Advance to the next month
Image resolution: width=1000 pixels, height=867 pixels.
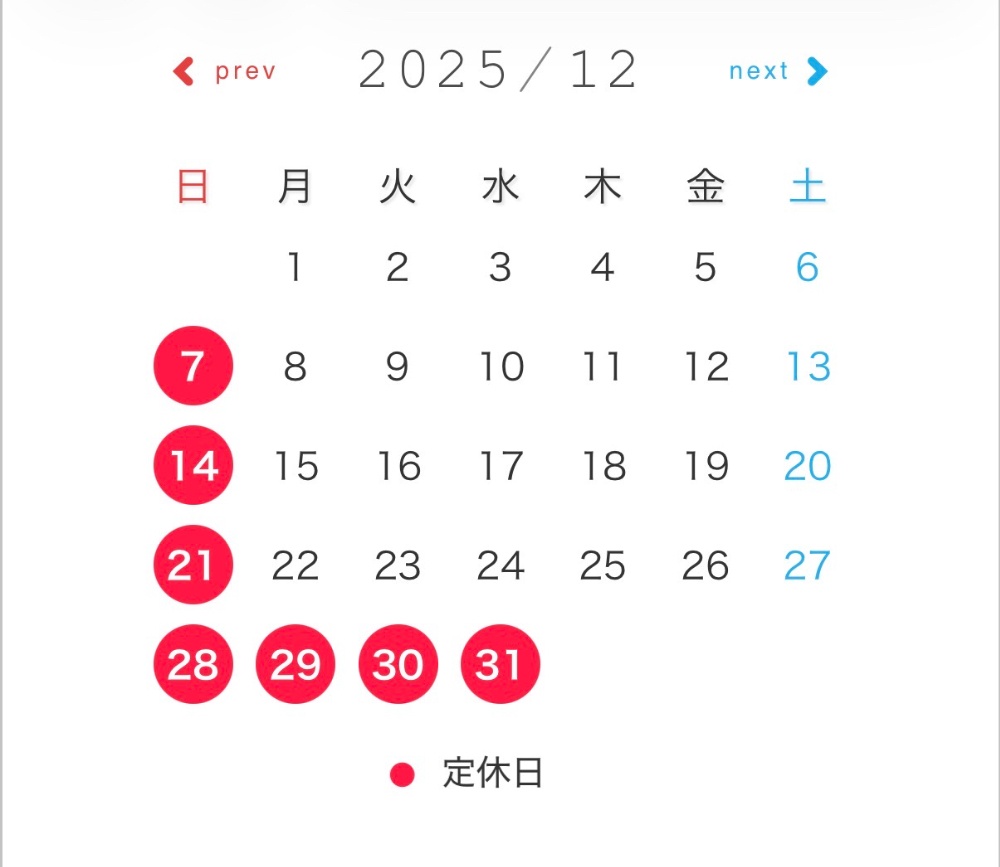[x=778, y=72]
